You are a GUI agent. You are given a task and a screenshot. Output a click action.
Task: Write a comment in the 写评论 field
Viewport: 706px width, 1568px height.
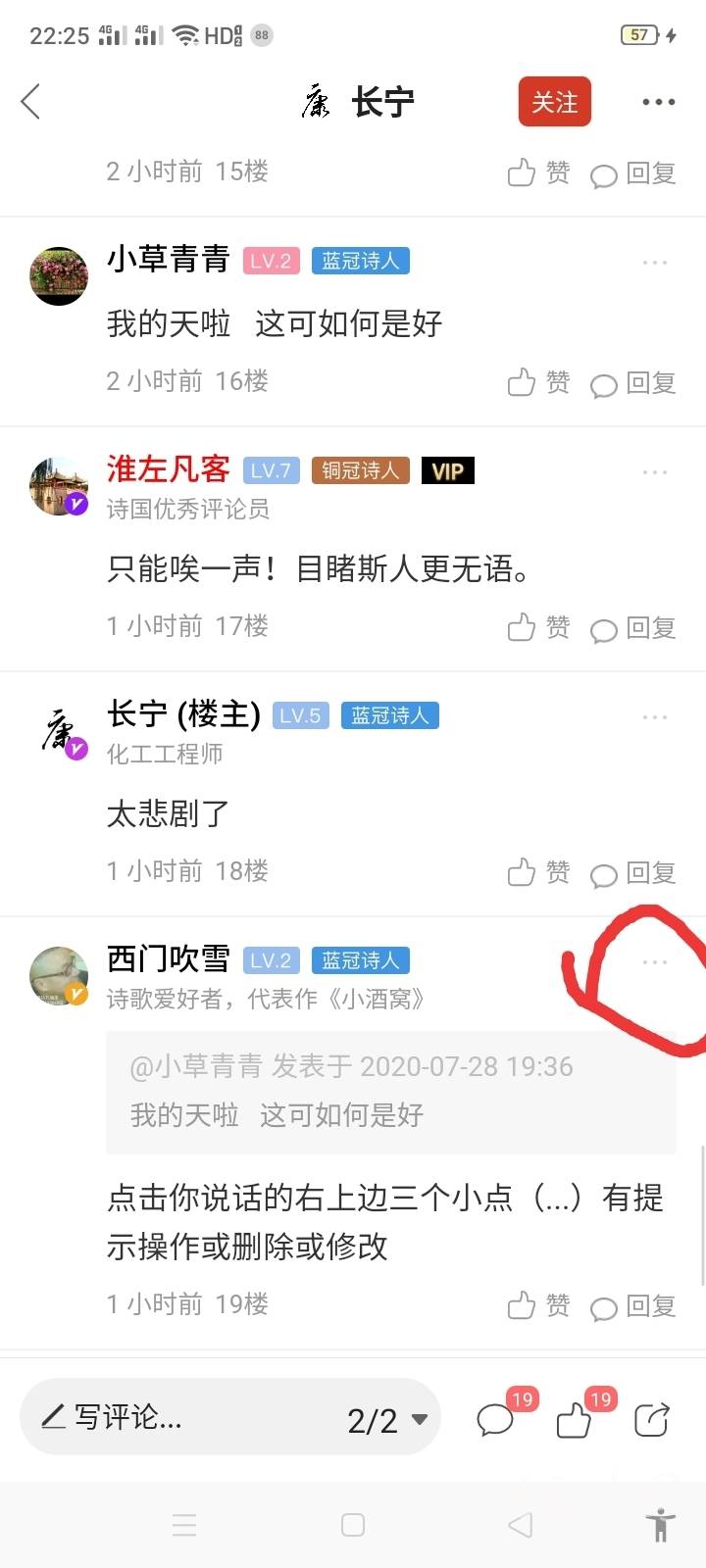coord(176,1417)
